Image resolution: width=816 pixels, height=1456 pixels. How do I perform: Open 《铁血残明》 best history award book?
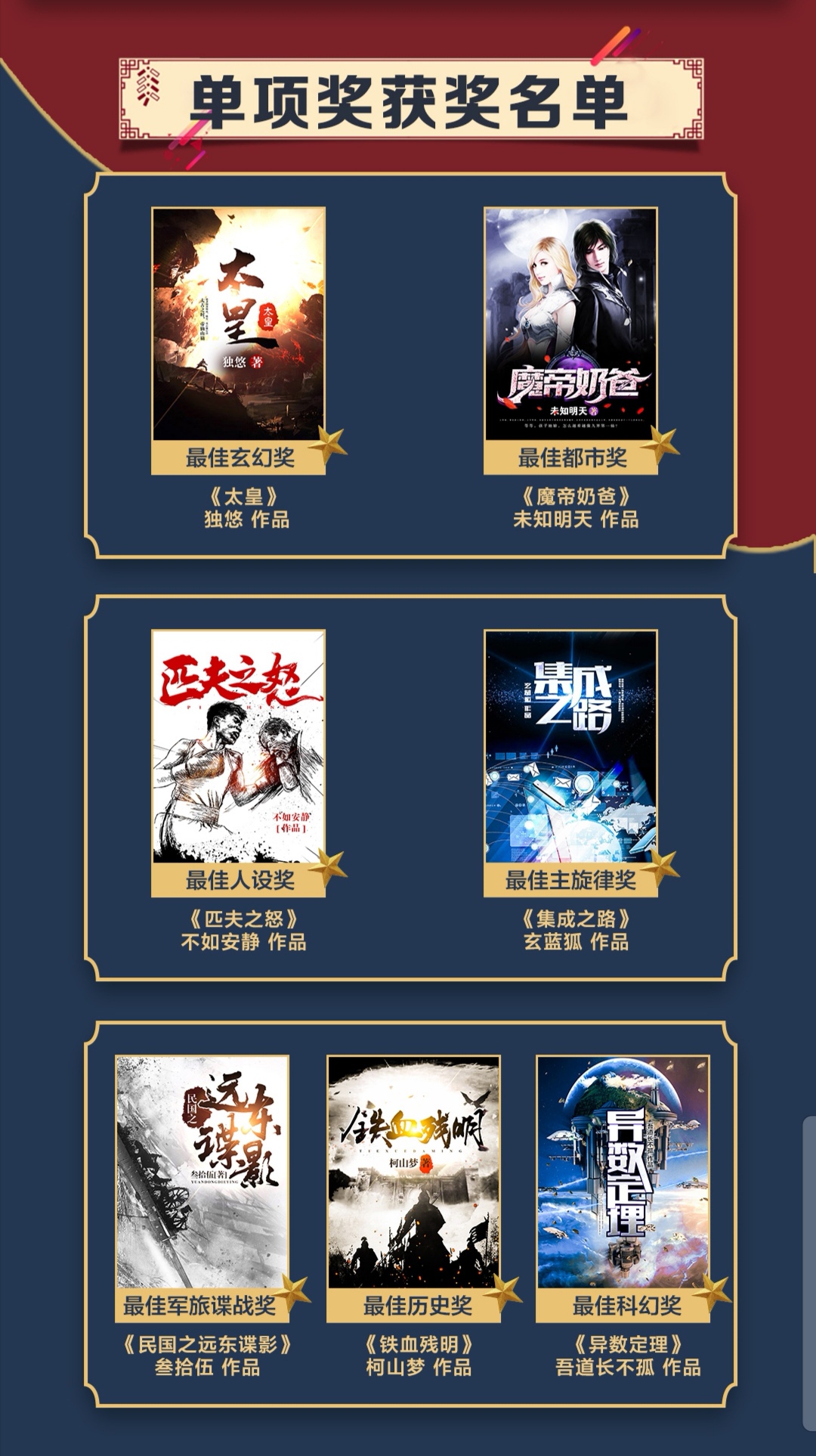[413, 1172]
